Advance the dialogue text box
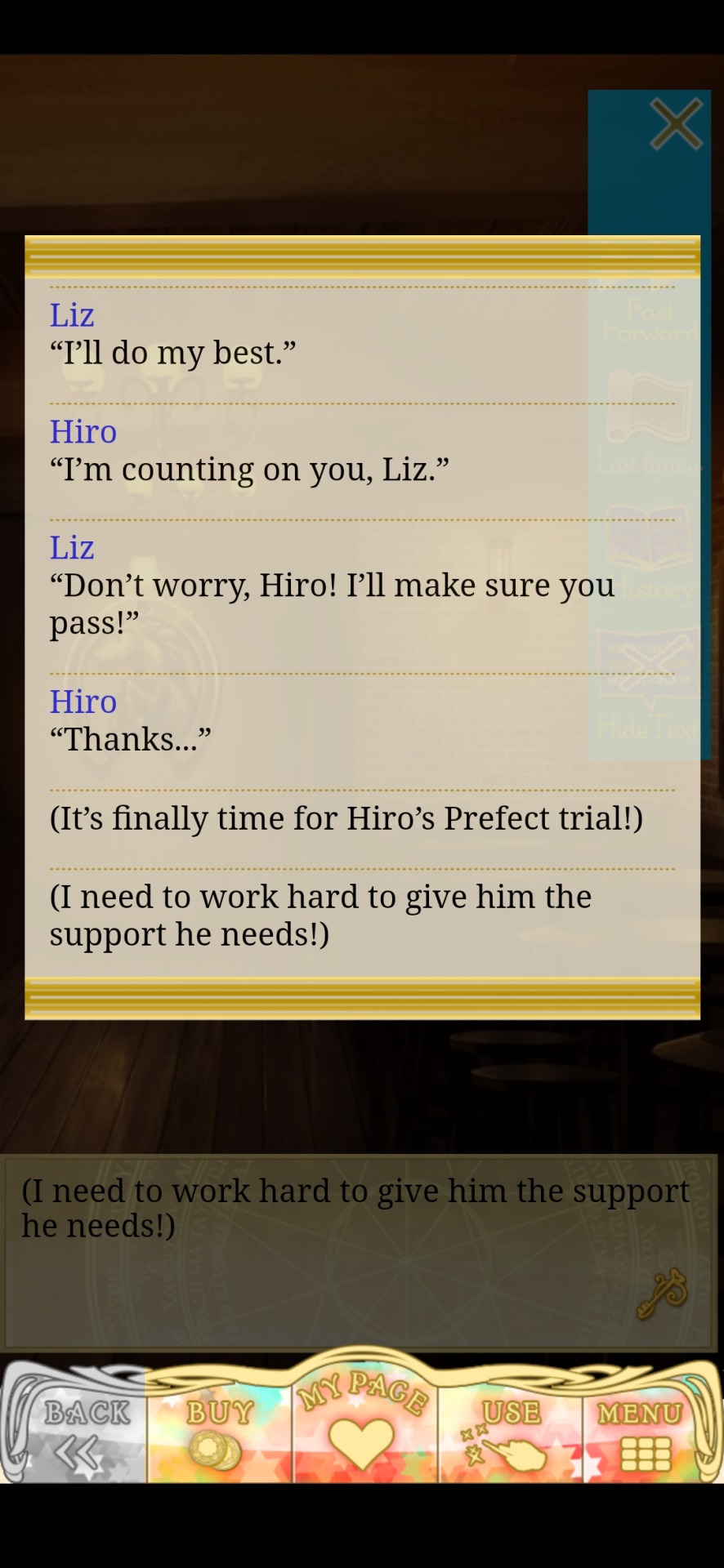This screenshot has width=724, height=1568. coord(360,1249)
